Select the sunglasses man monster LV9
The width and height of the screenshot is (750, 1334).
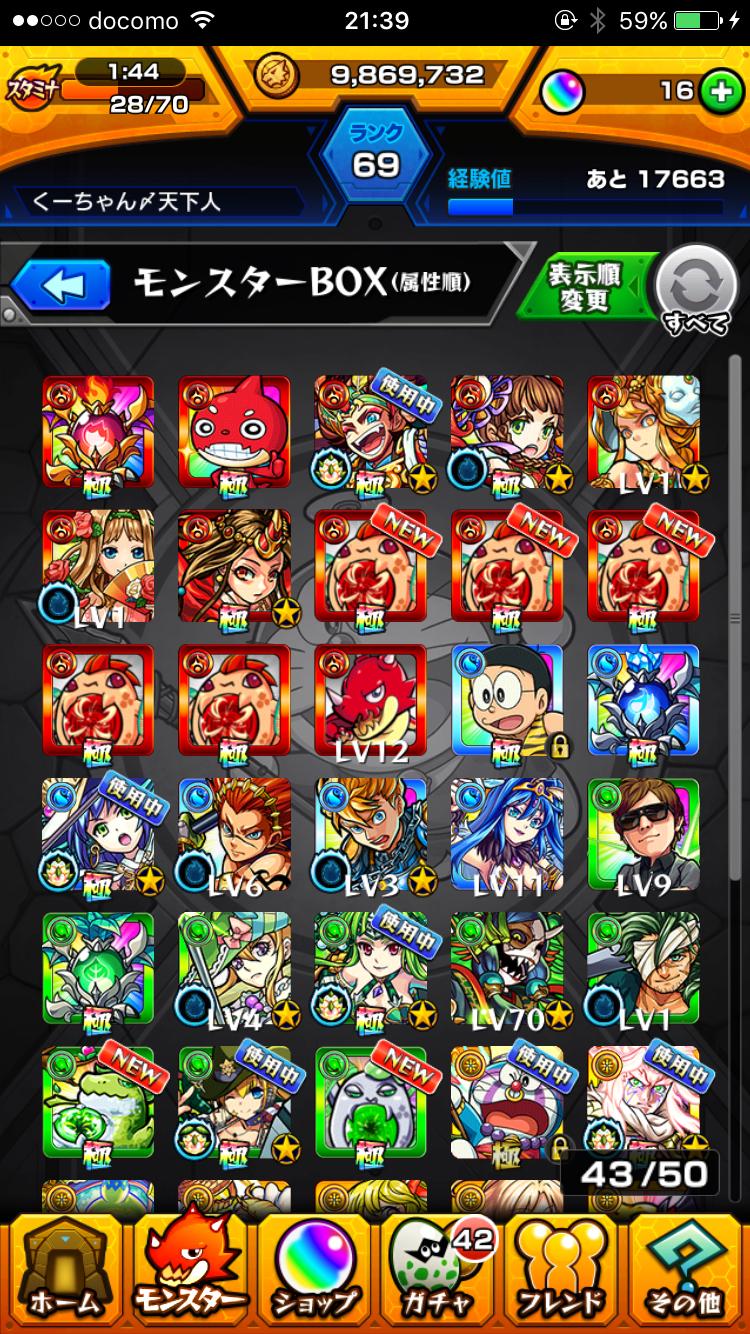(x=643, y=835)
